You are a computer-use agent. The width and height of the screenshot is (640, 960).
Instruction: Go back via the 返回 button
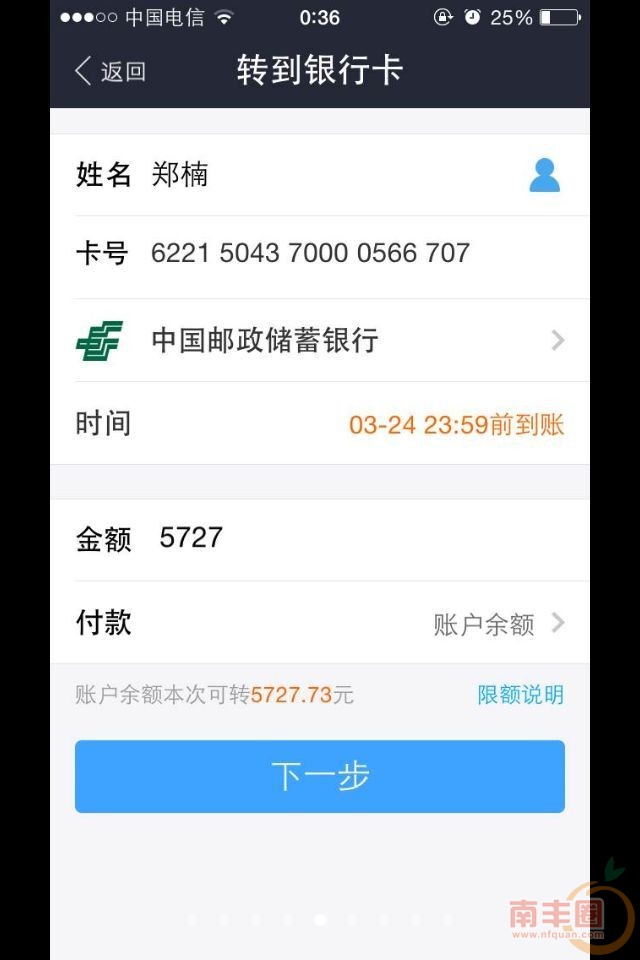[111, 71]
